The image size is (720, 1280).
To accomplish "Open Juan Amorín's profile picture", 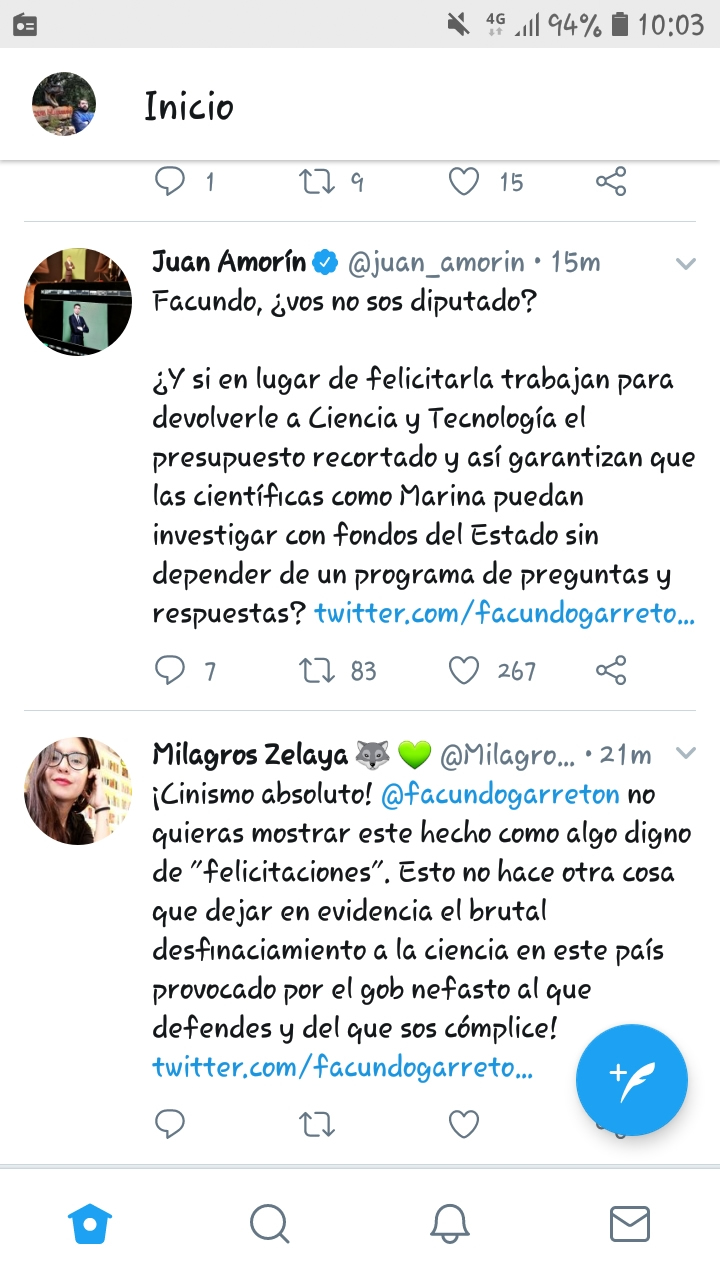I will (x=78, y=302).
